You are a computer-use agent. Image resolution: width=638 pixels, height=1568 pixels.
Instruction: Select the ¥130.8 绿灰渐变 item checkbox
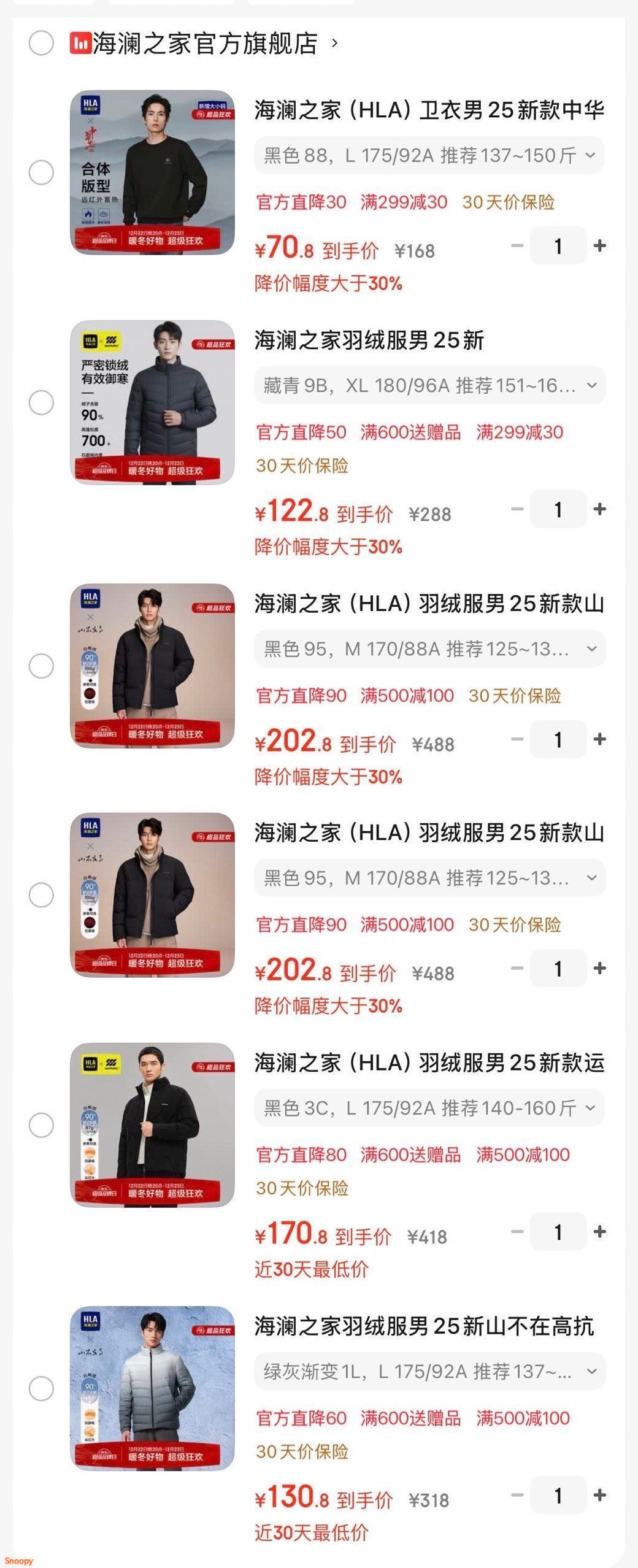coord(41,1388)
